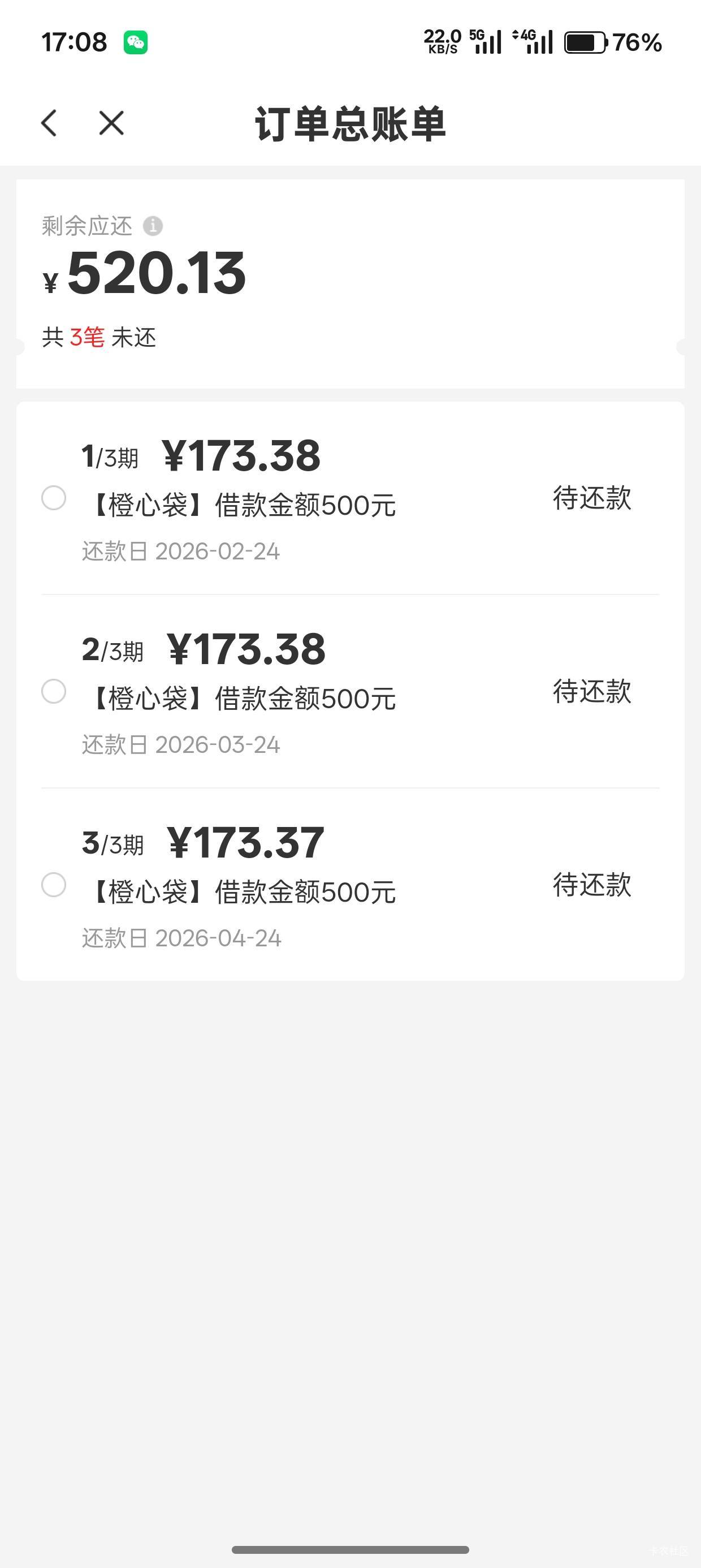Select the 1/3期 installment radio button
The height and width of the screenshot is (1568, 701).
click(54, 498)
